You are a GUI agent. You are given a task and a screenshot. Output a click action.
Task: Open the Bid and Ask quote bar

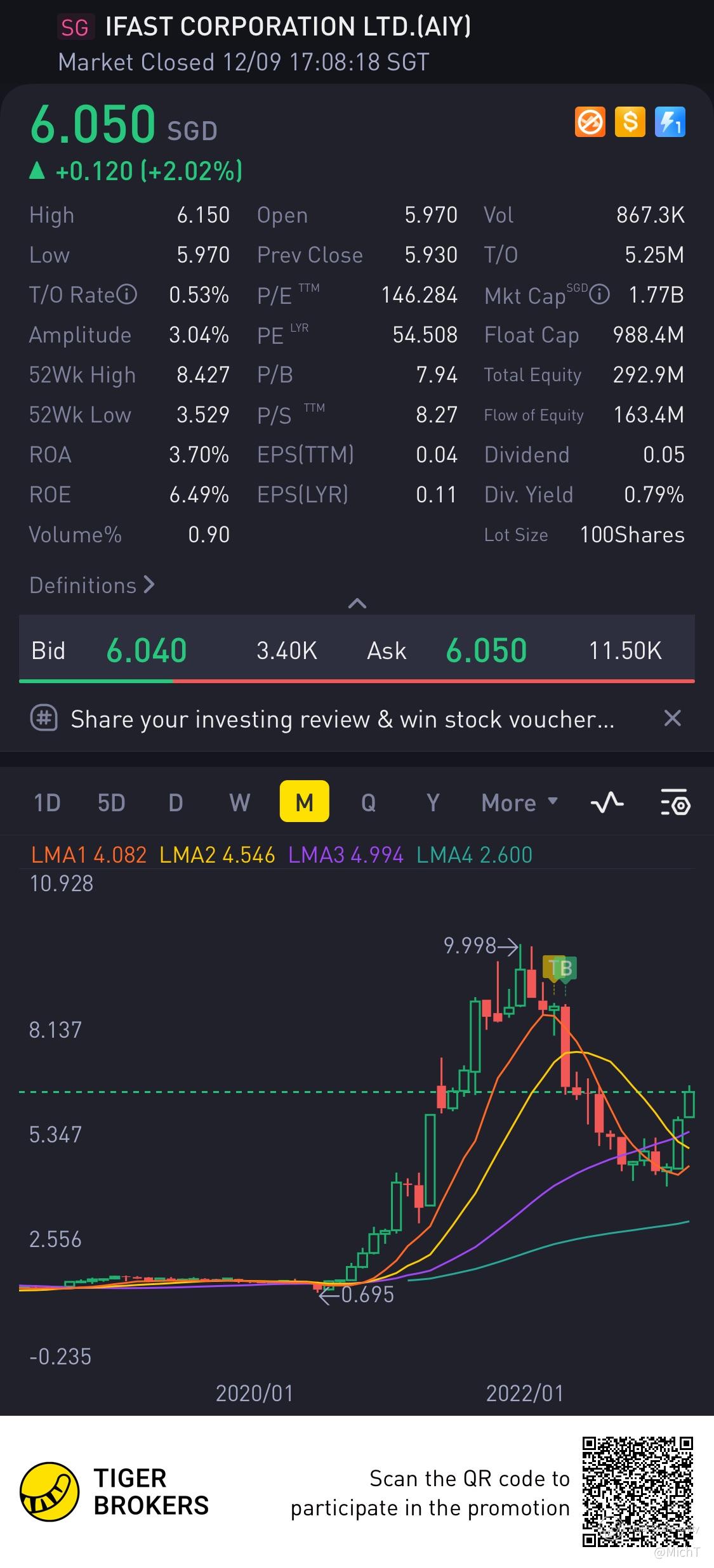(x=357, y=650)
